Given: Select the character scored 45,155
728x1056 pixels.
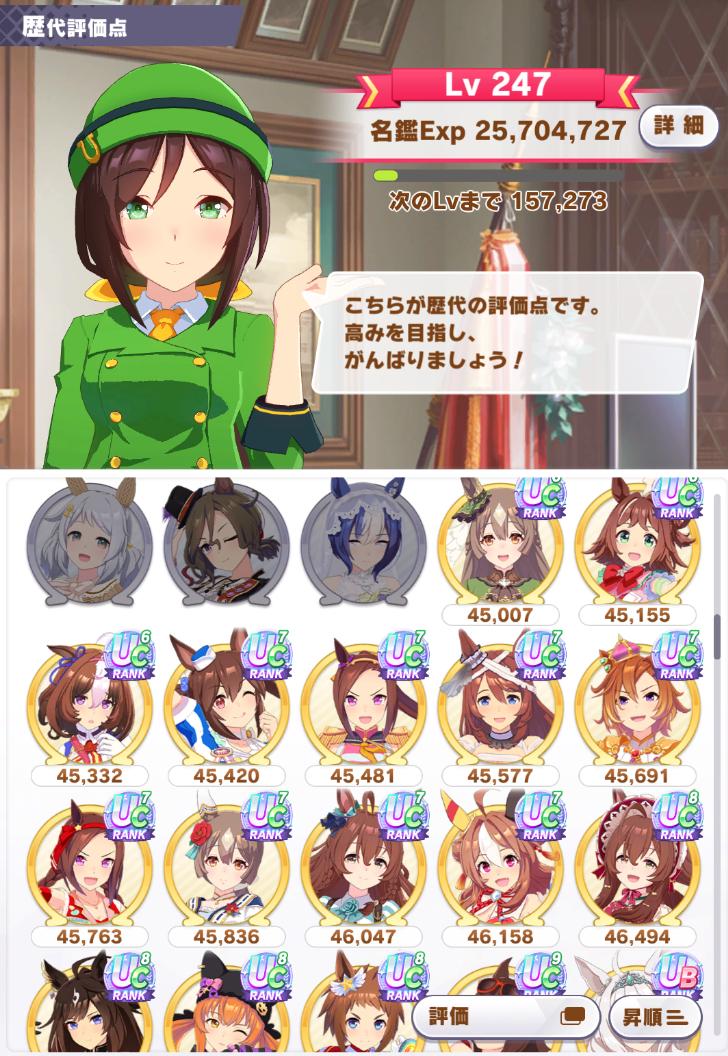Looking at the screenshot, I should click(637, 545).
